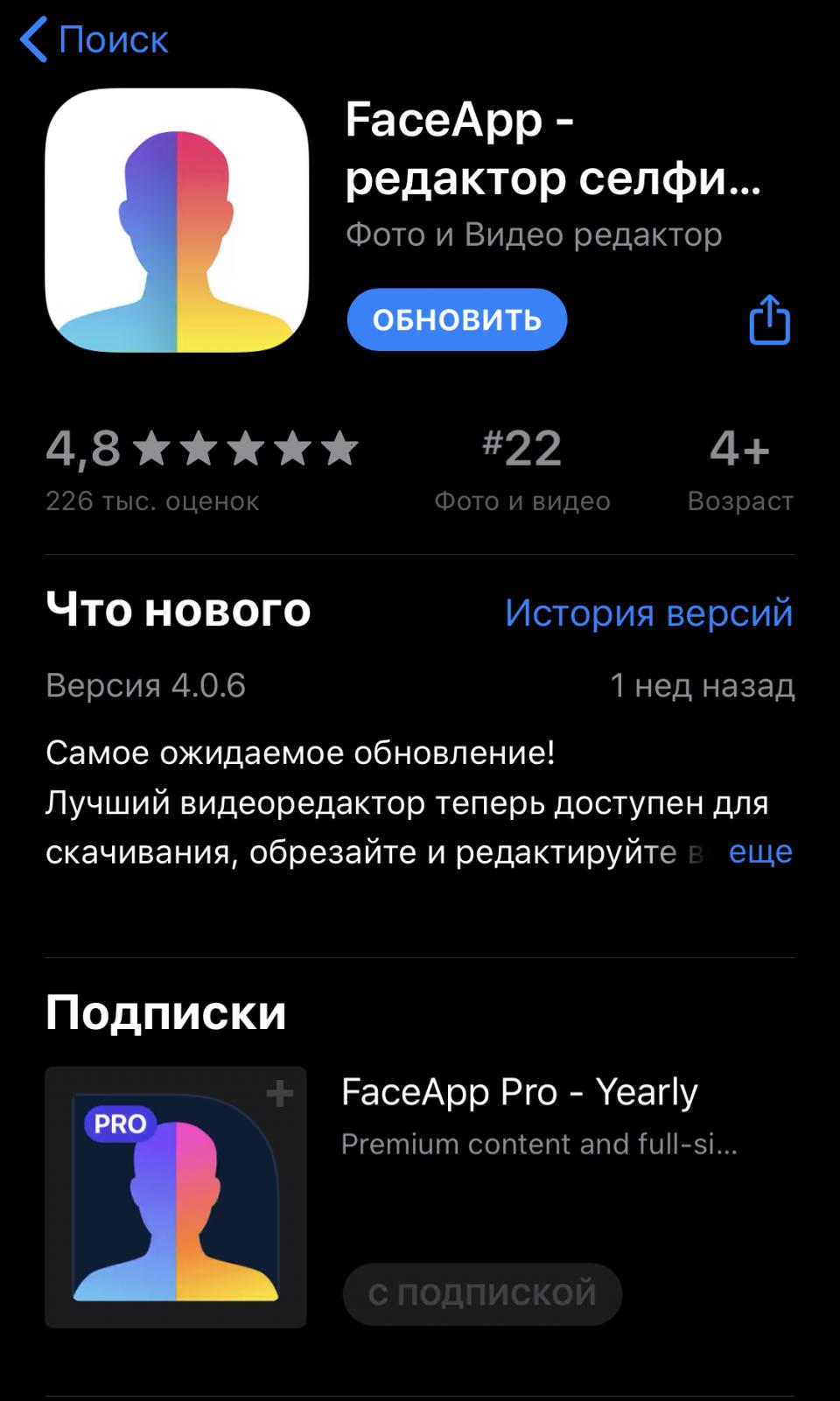Expand update description with еще
This screenshot has height=1401, width=840.
pos(760,851)
